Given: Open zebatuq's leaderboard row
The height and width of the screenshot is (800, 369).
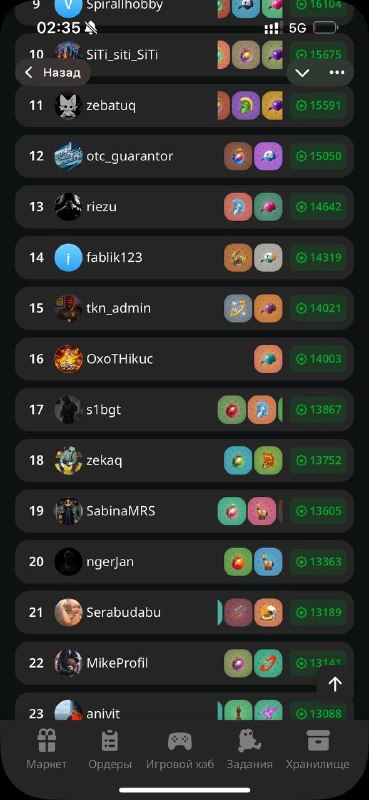Looking at the screenshot, I should click(184, 106).
